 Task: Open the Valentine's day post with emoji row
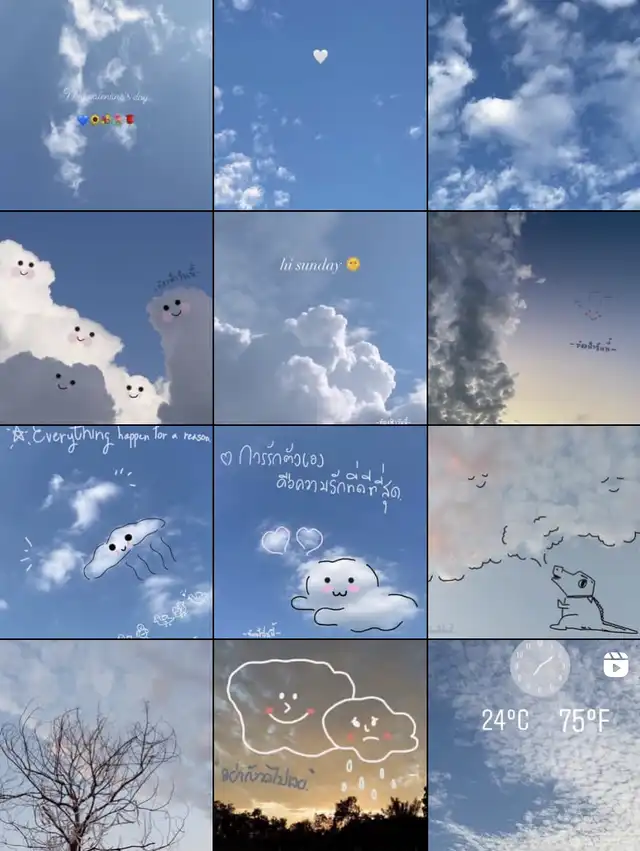point(106,104)
